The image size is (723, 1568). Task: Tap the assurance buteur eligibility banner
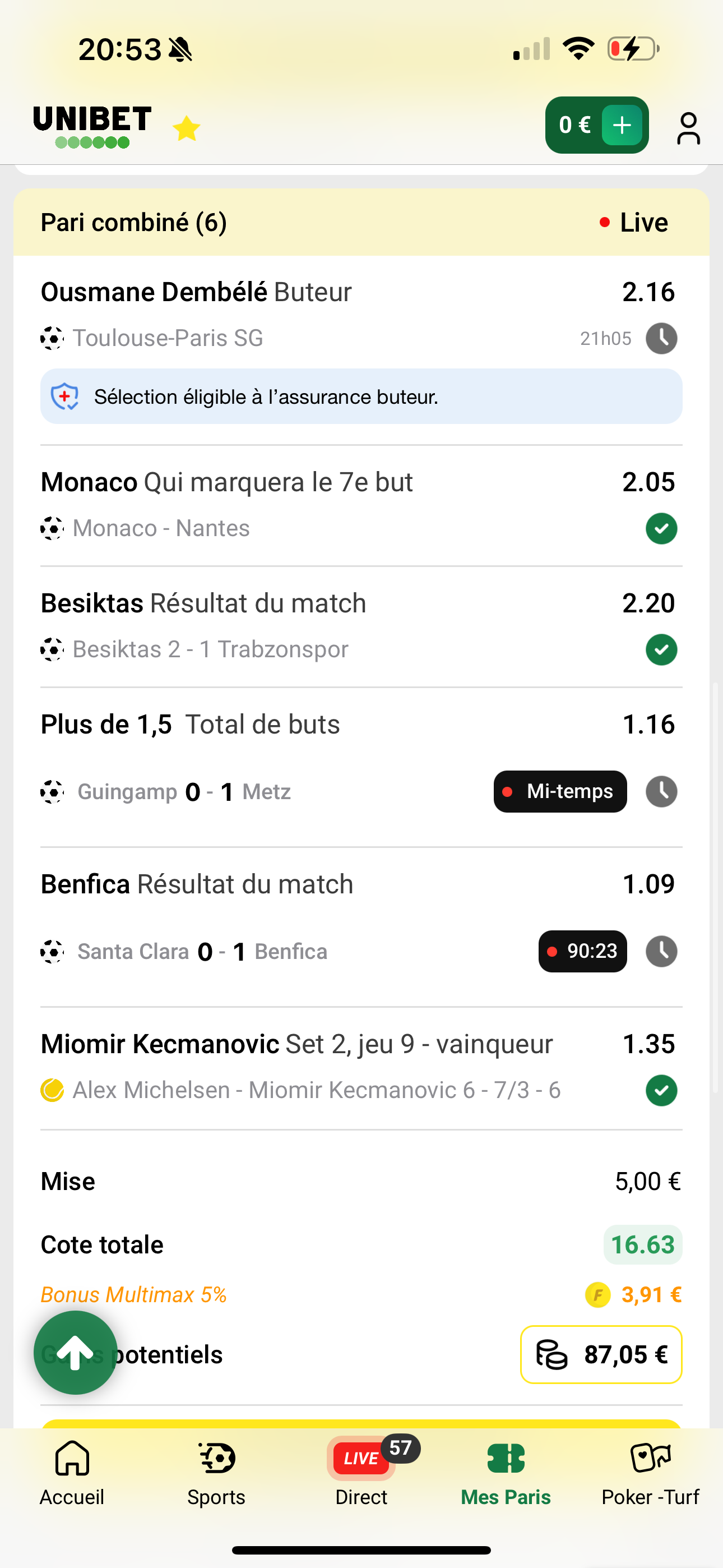point(361,396)
